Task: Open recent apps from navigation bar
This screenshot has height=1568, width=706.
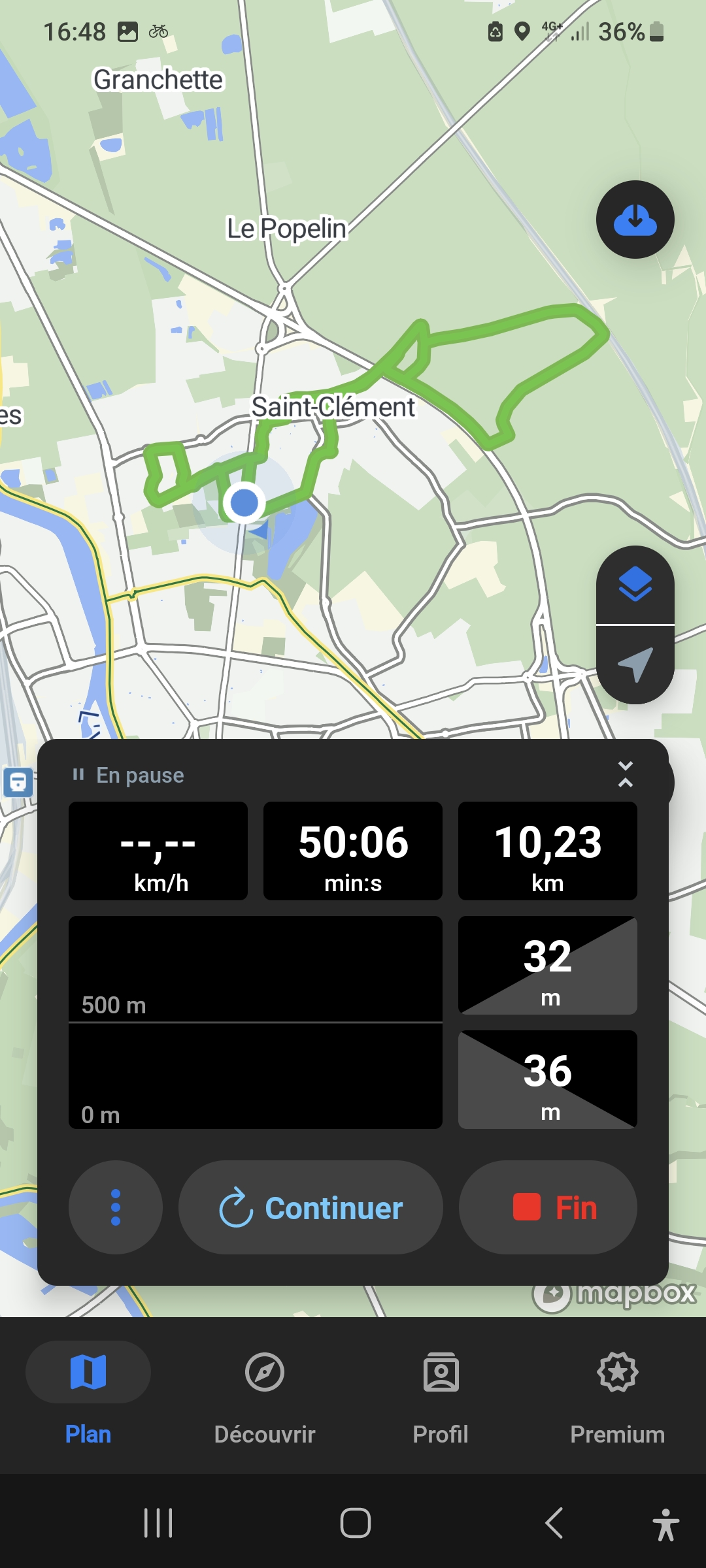Action: [158, 1524]
